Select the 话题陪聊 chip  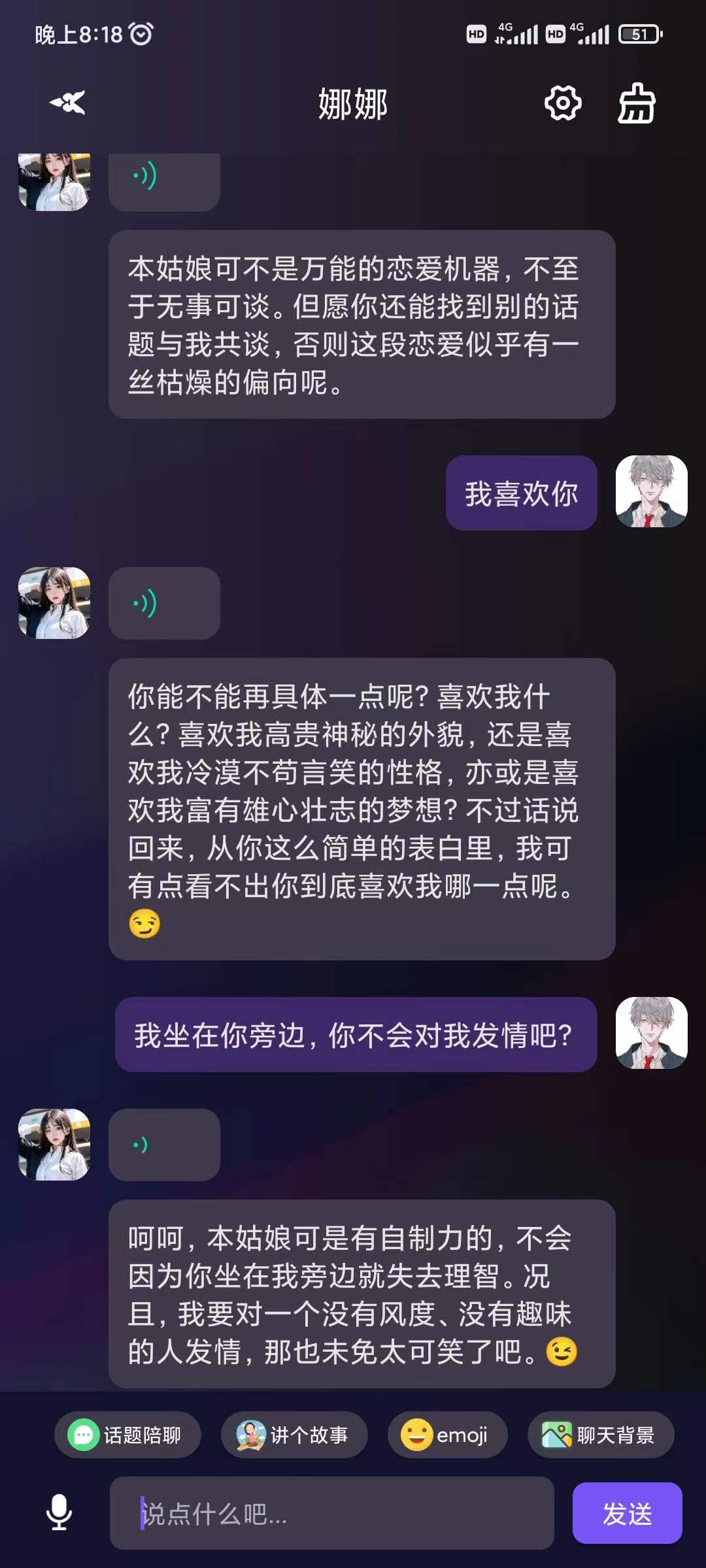tap(127, 1435)
